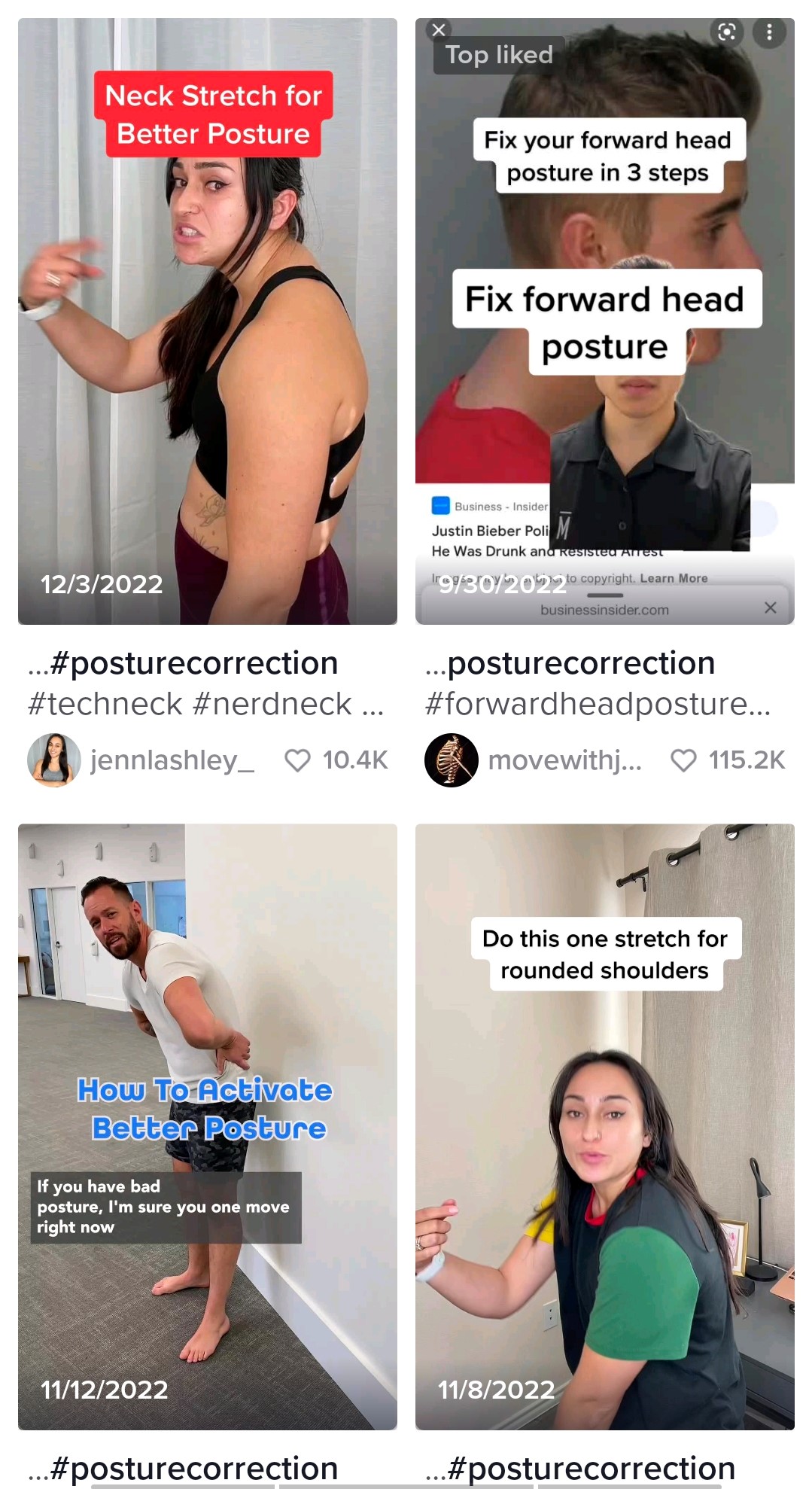Open the movewithj... creator profile
The width and height of the screenshot is (812, 1489).
(x=564, y=760)
